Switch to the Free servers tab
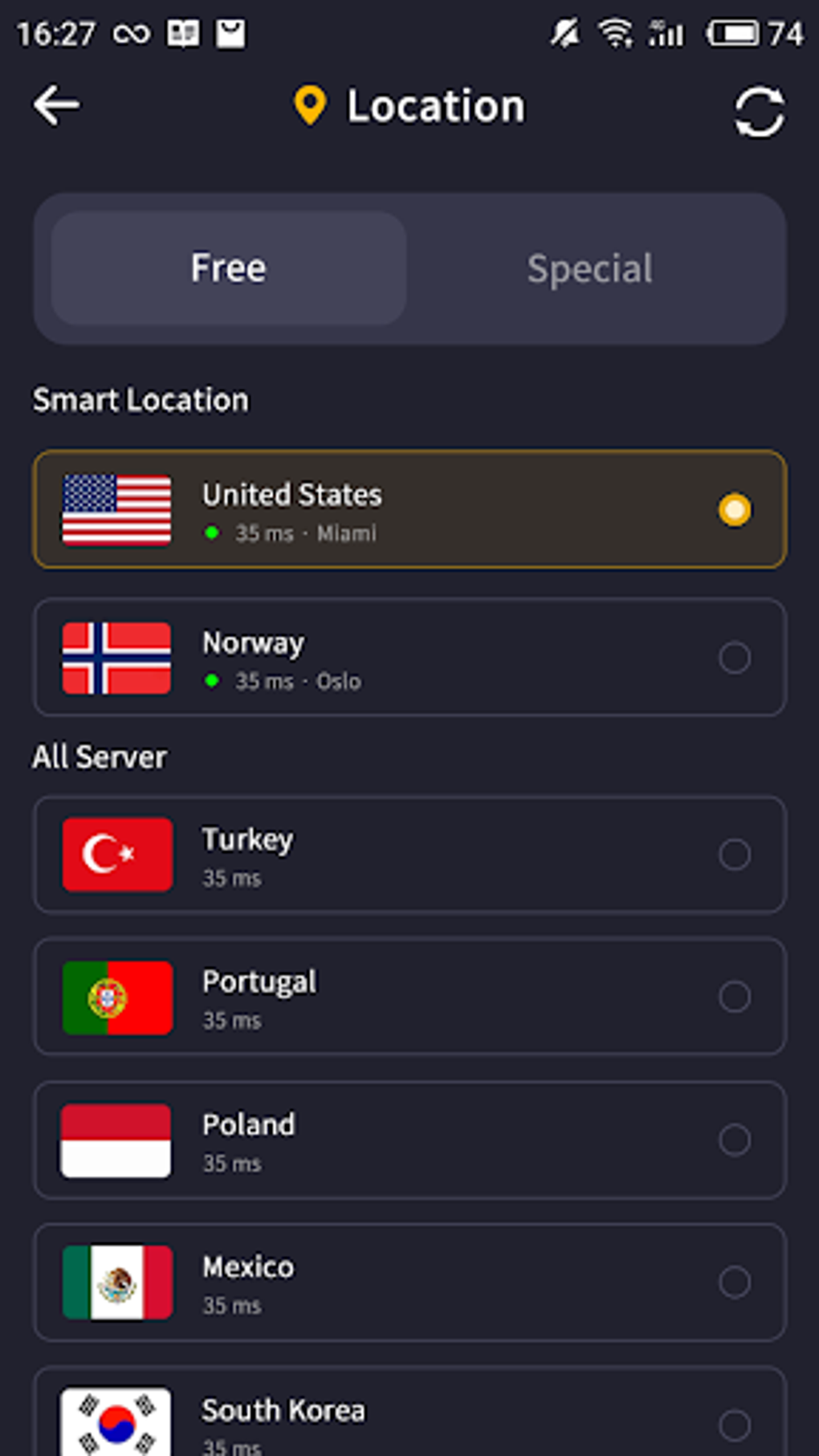The height and width of the screenshot is (1456, 819). pos(228,268)
